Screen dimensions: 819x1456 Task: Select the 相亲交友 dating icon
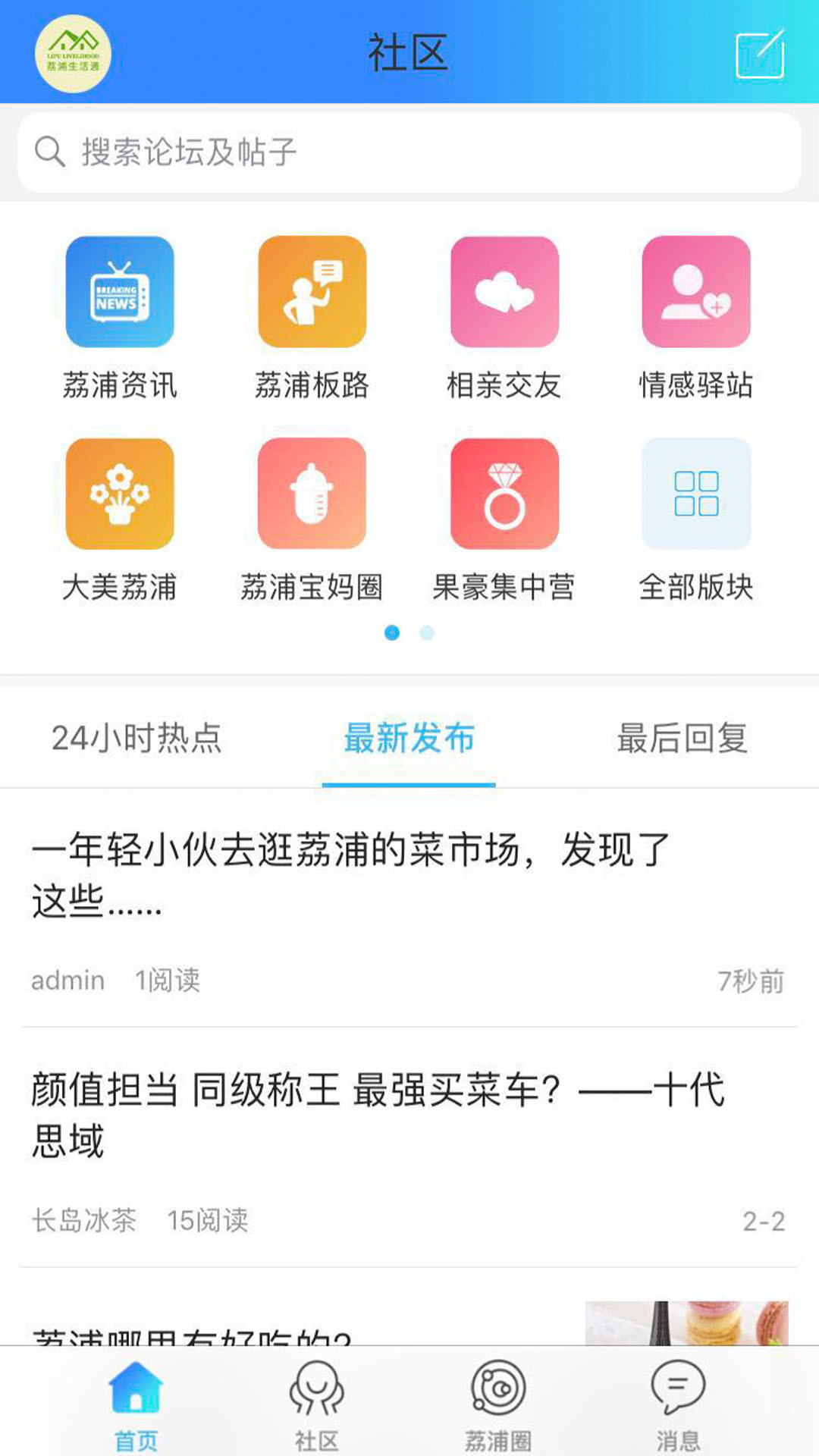[504, 292]
